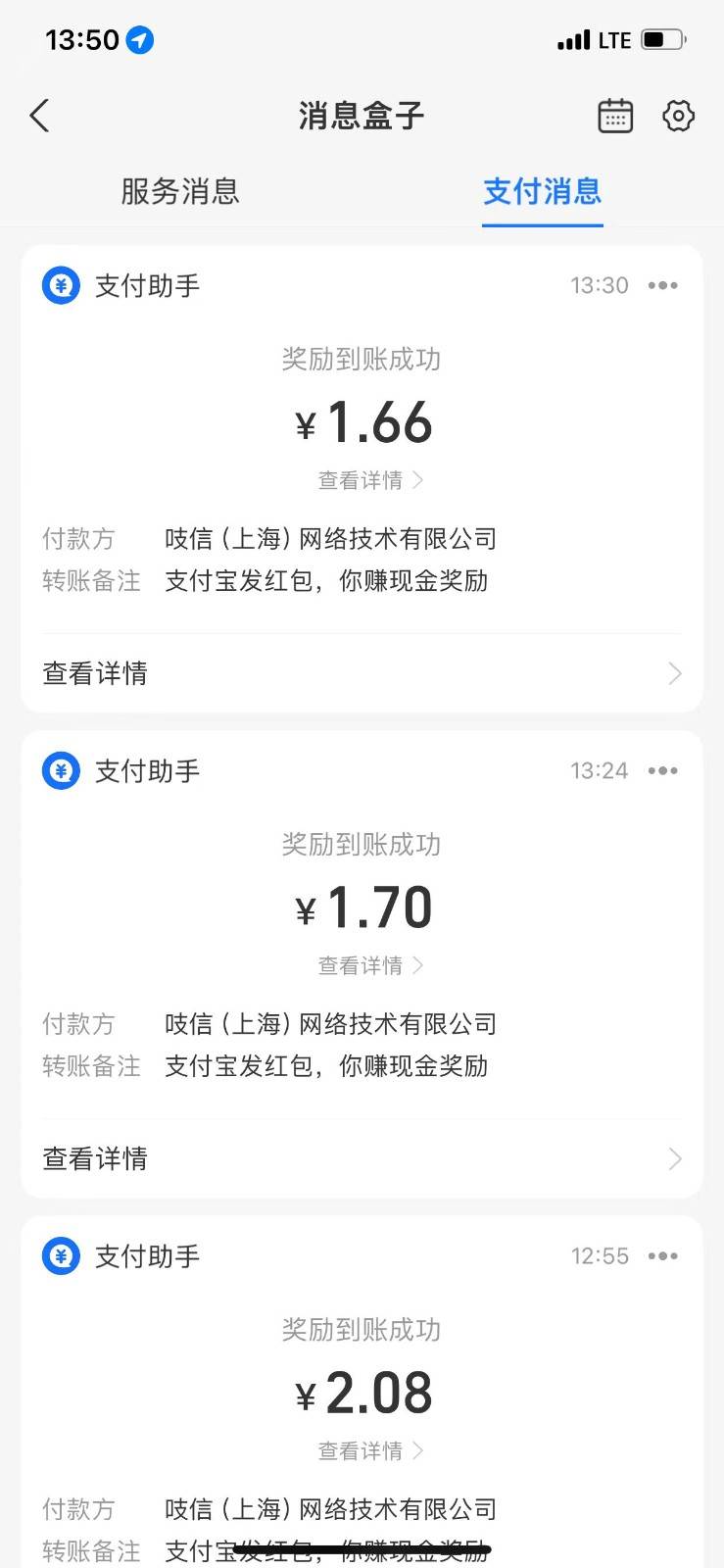Open the more options (...) on the ¥2.08 message

coord(663,1255)
